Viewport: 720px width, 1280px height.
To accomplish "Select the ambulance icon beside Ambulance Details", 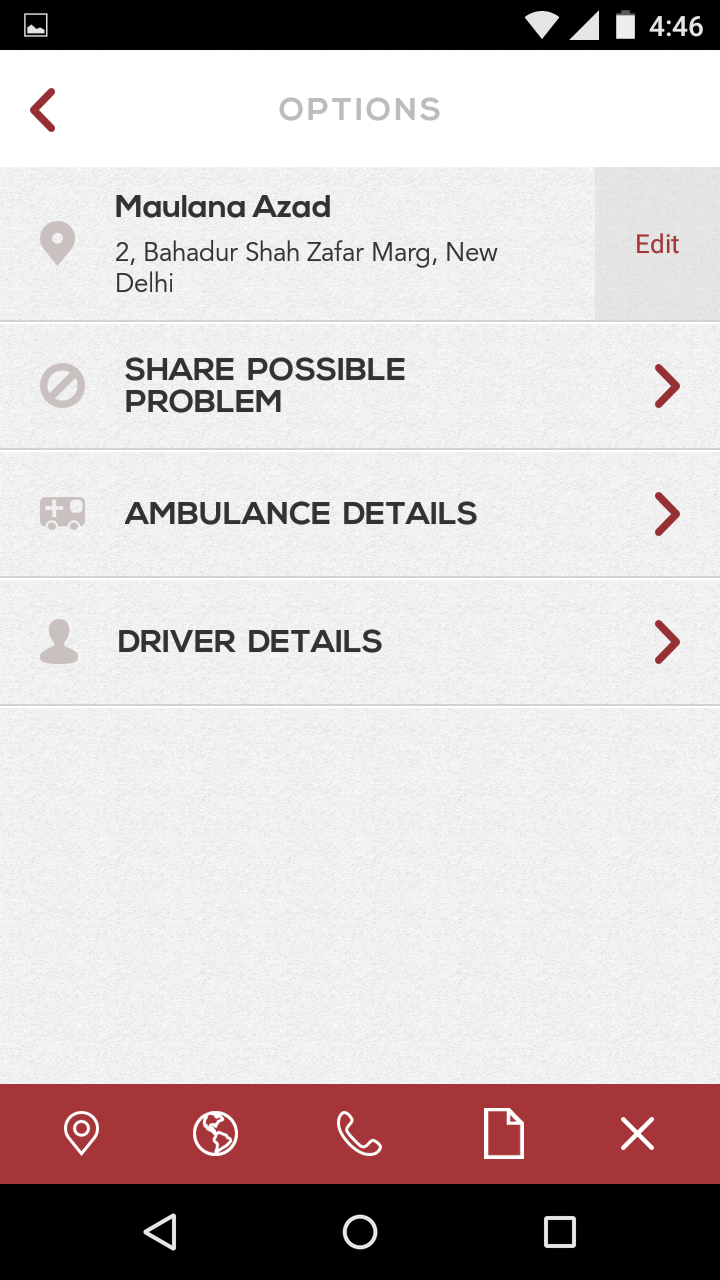I will pos(62,513).
